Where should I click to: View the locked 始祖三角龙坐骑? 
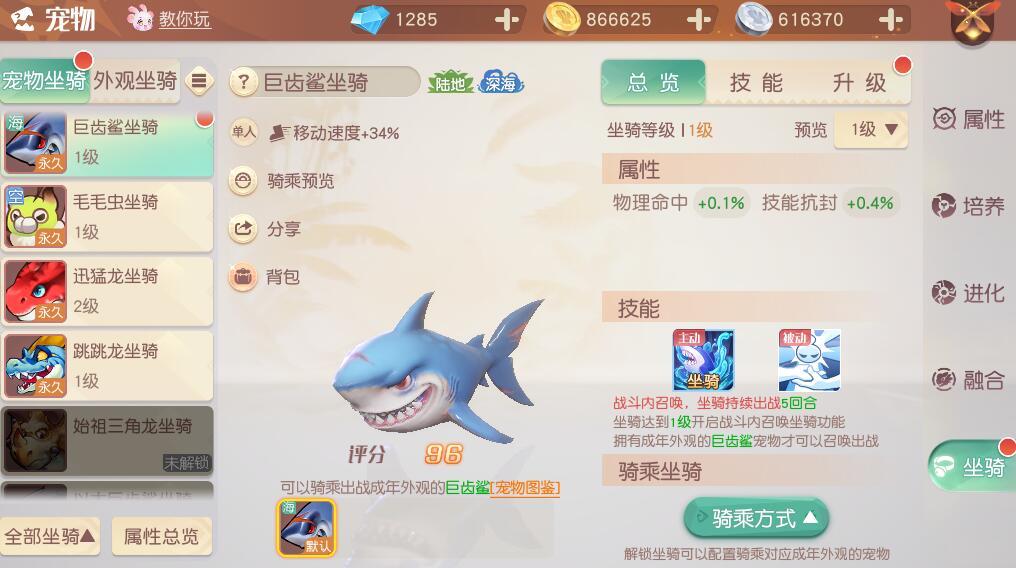(108, 440)
